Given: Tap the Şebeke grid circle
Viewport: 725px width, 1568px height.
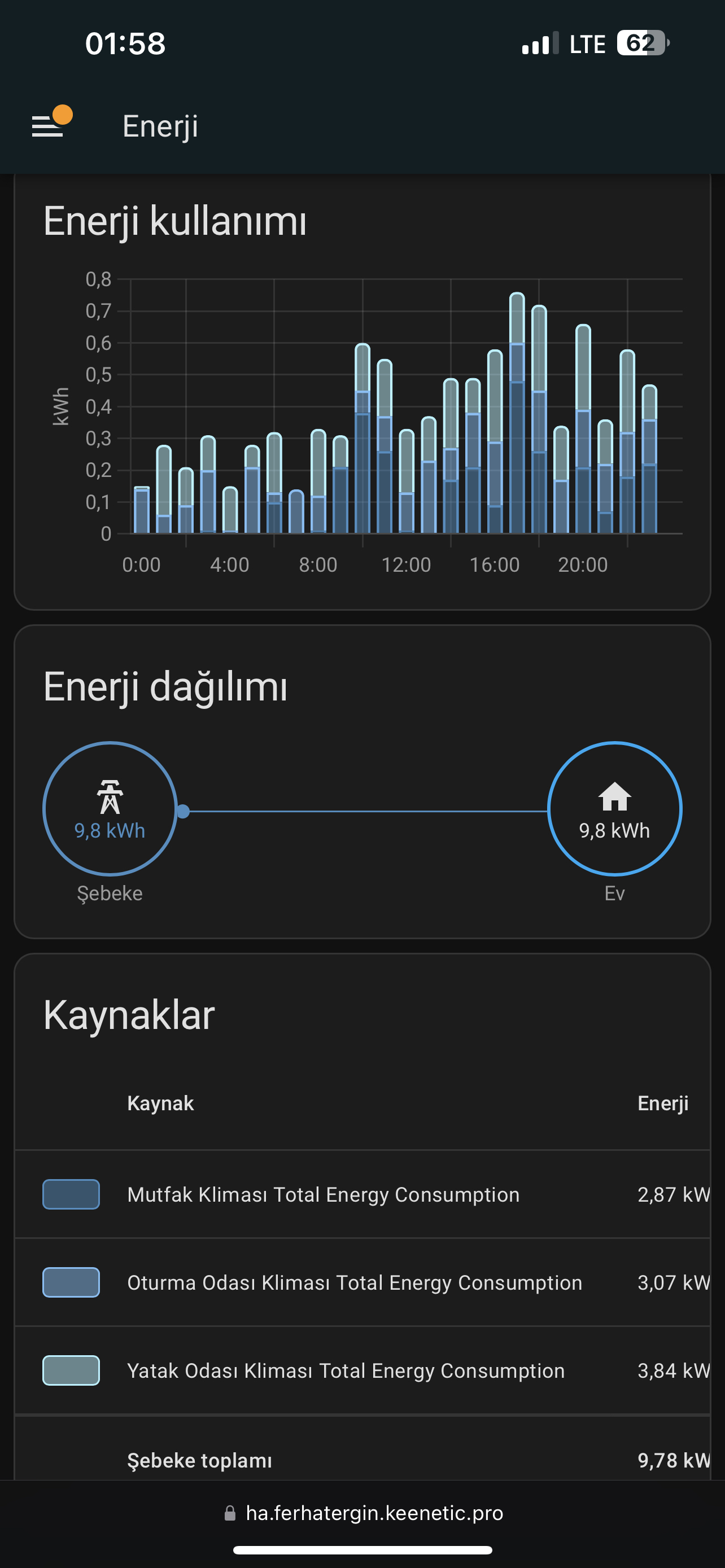Looking at the screenshot, I should pyautogui.click(x=110, y=809).
